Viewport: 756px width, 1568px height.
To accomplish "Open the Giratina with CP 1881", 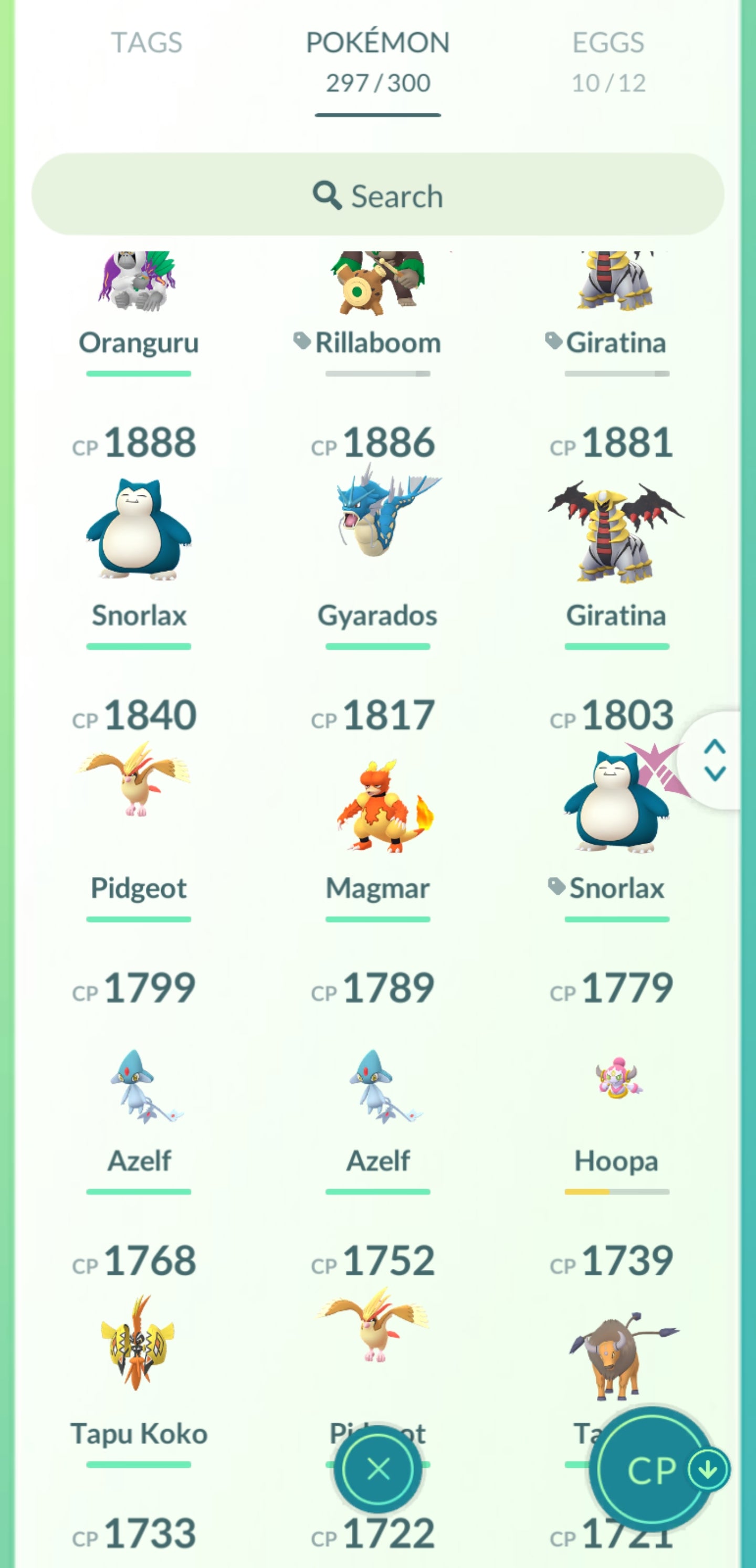I will coord(616,529).
